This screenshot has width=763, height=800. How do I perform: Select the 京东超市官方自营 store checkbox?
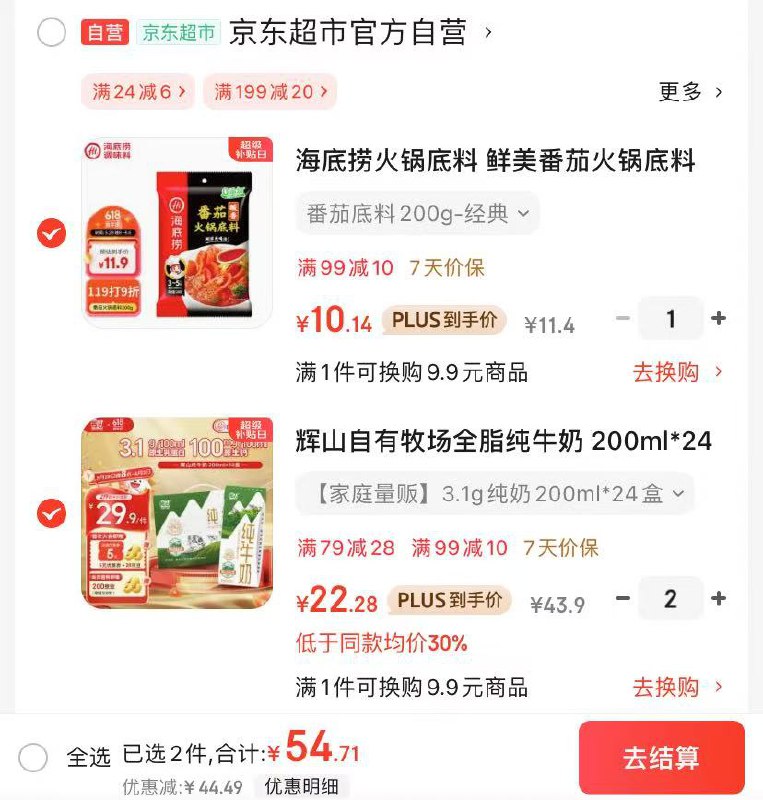pyautogui.click(x=52, y=33)
